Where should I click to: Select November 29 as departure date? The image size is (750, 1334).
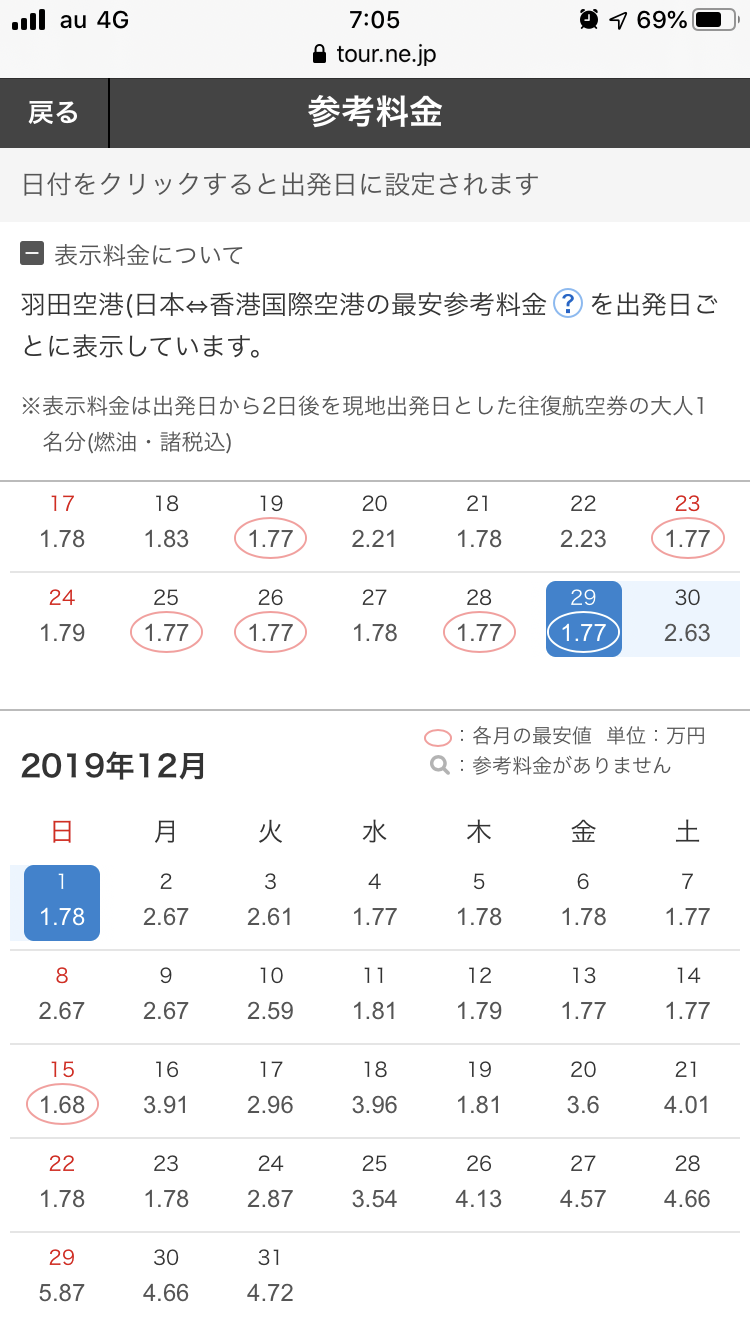point(583,619)
